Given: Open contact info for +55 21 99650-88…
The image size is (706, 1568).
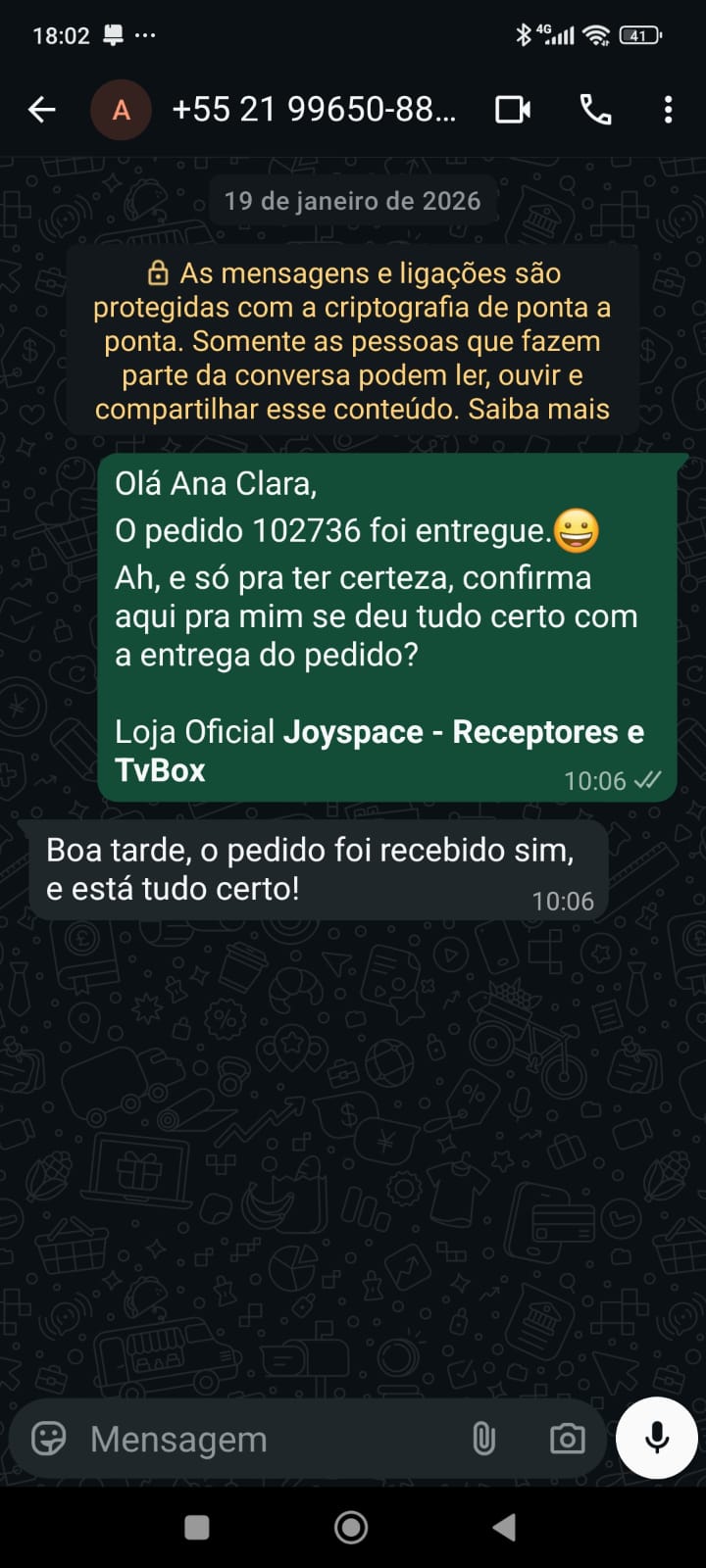Looking at the screenshot, I should coord(313,110).
